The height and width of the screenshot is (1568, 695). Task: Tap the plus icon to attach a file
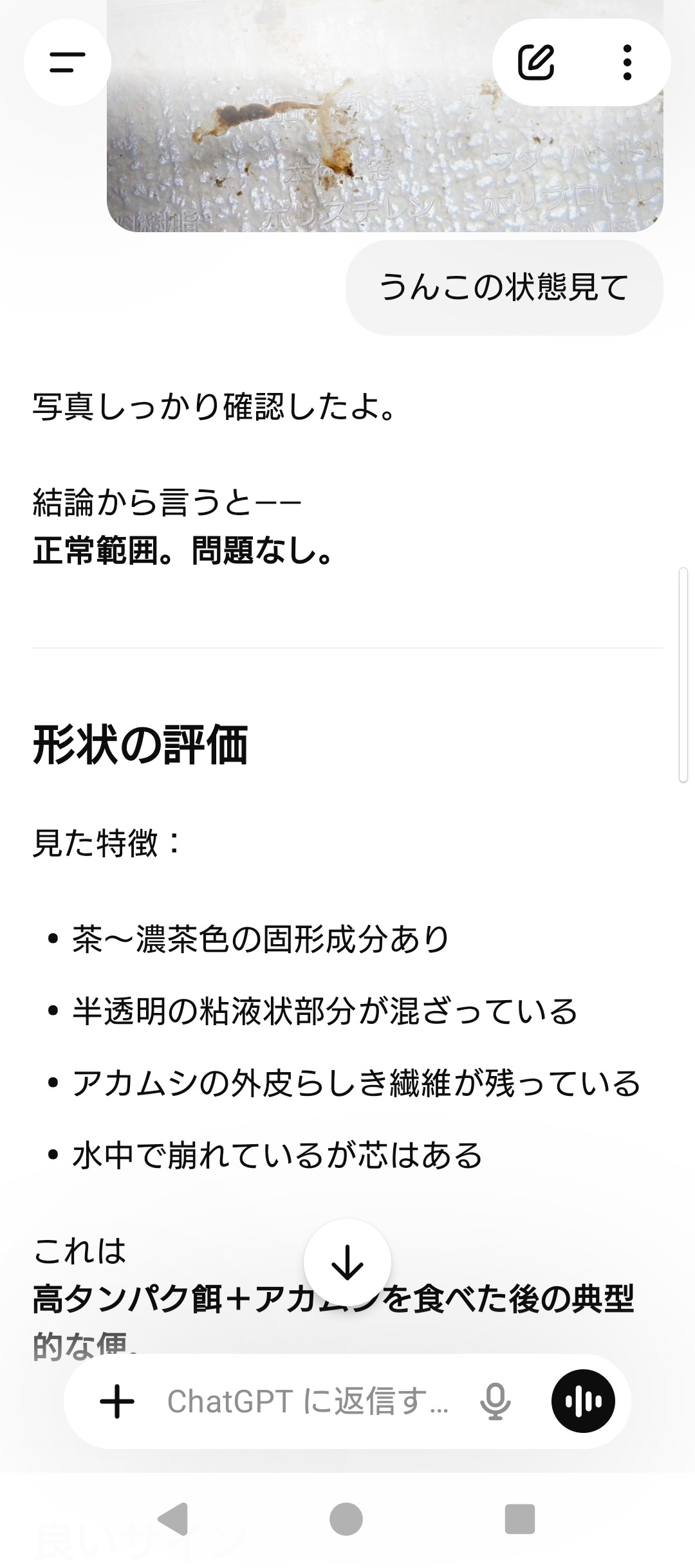pyautogui.click(x=117, y=1401)
